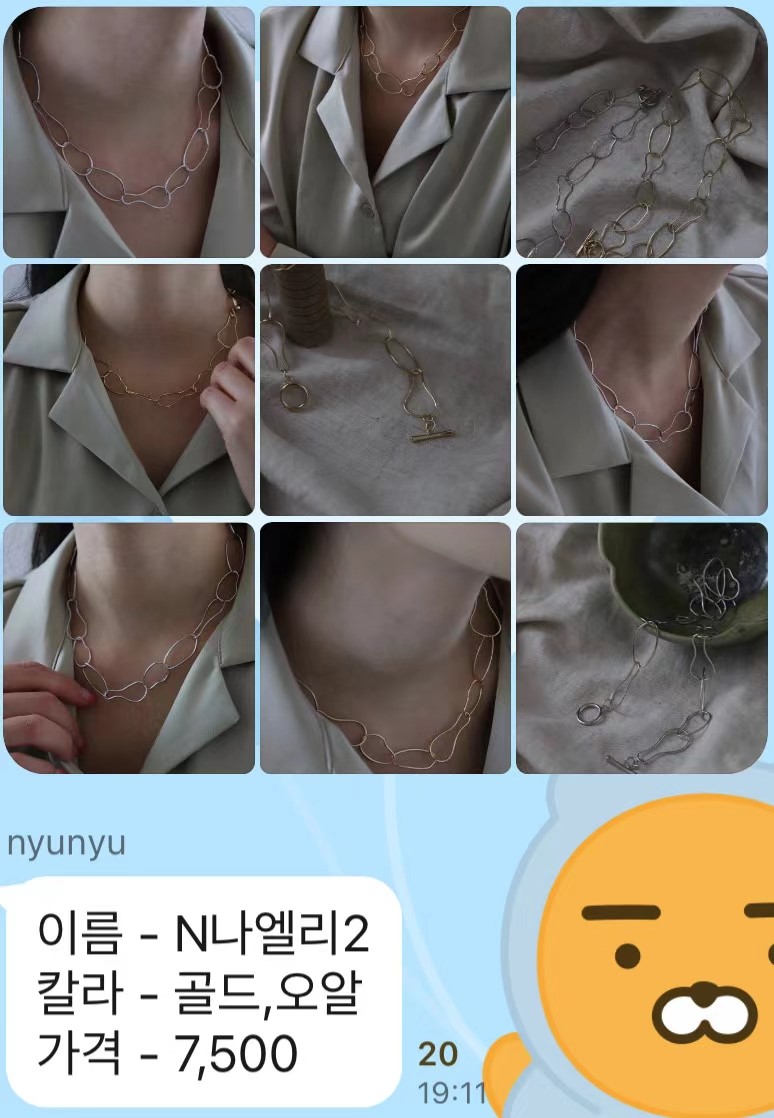774x1118 pixels.
Task: Open first close-up photo of necklace on collarbone
Action: click(x=129, y=132)
